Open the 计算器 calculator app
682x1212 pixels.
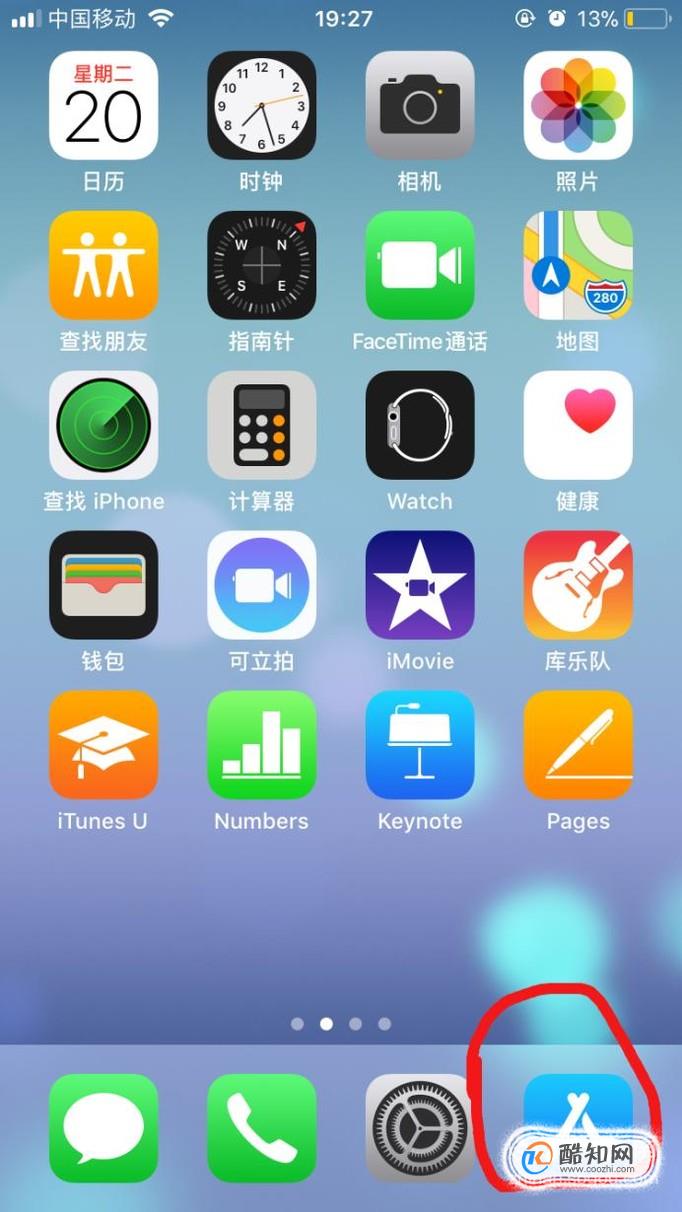261,426
